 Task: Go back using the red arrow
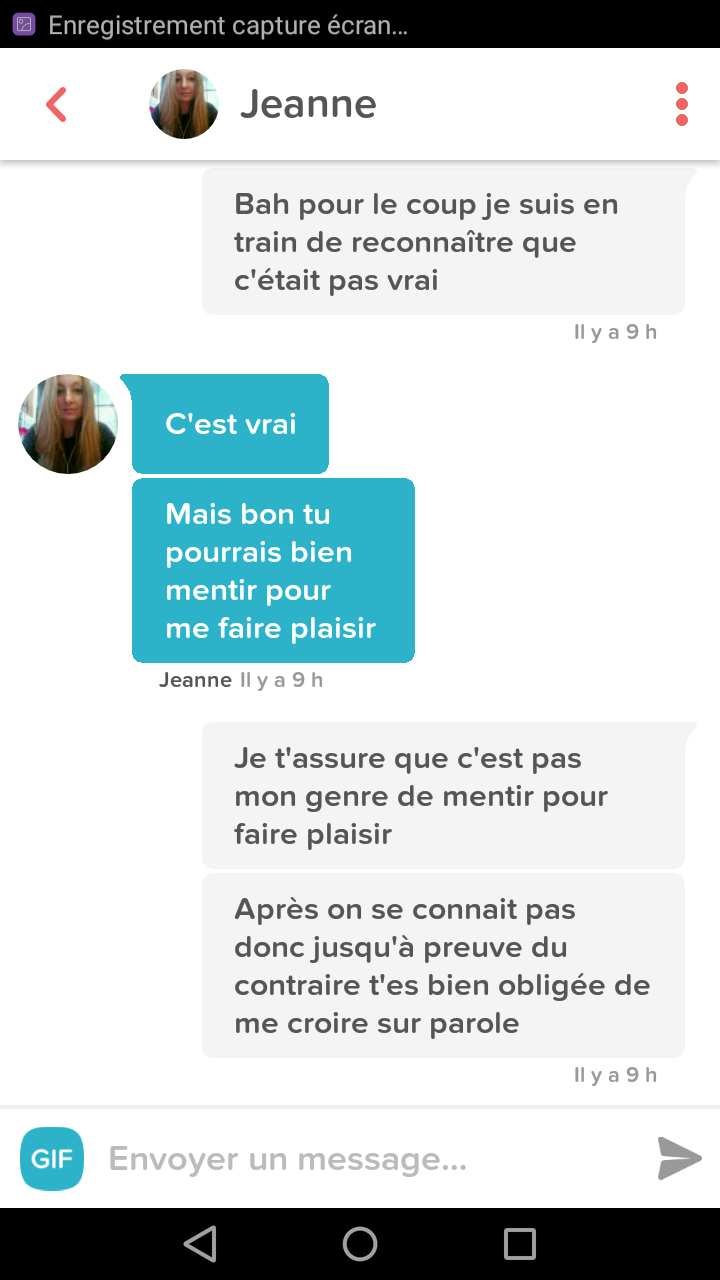coord(56,104)
